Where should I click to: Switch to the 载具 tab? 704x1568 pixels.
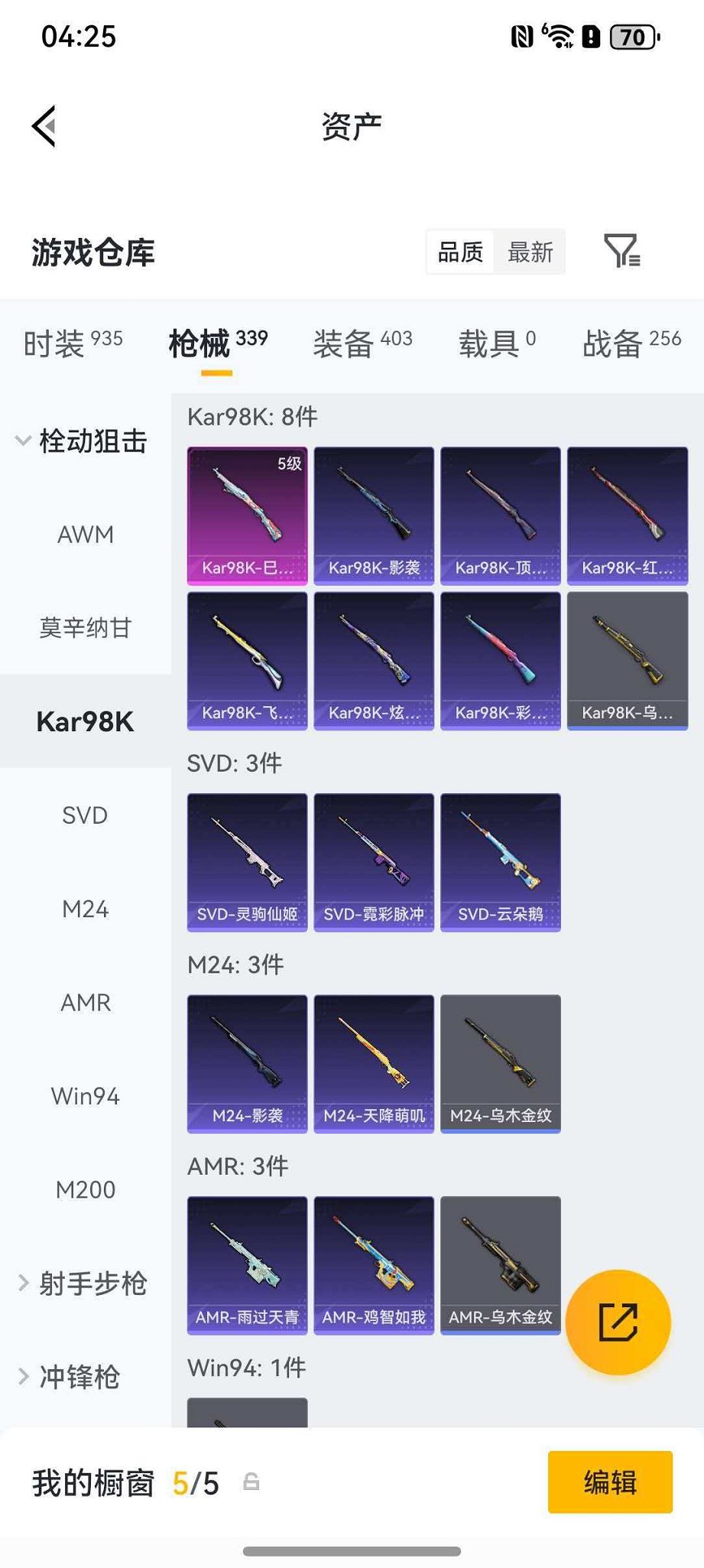point(496,343)
